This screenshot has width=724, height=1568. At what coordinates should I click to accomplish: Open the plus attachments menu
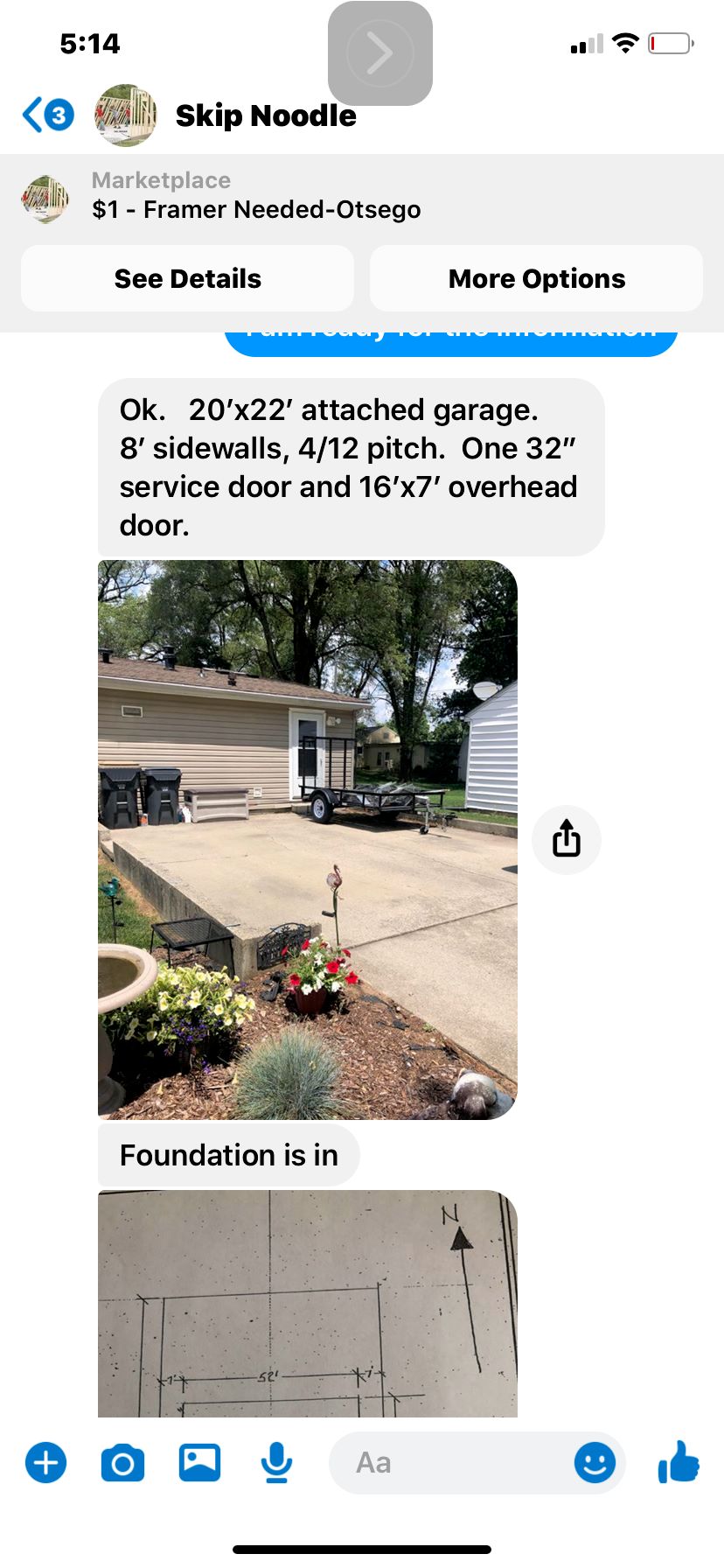(45, 1463)
